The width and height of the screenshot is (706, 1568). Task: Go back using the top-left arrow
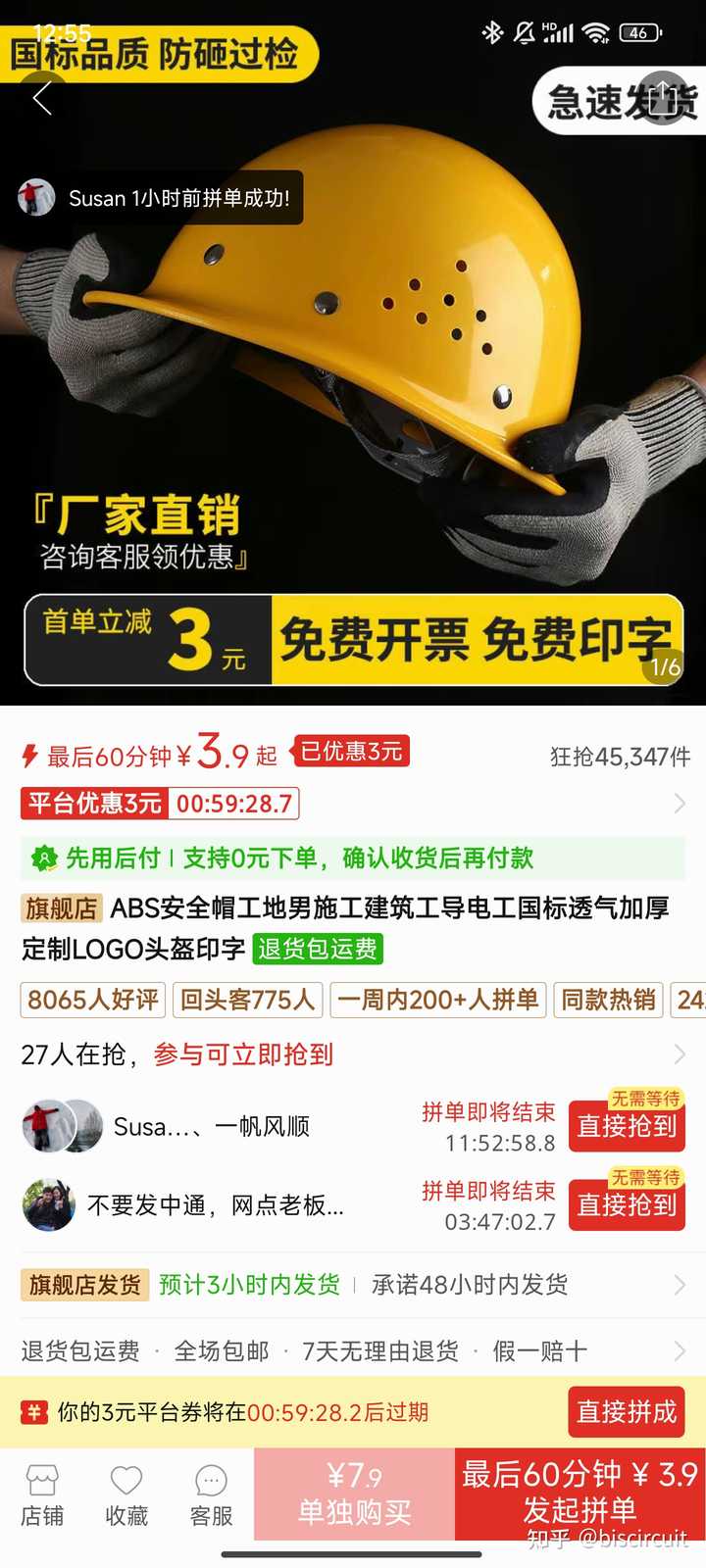tap(42, 98)
